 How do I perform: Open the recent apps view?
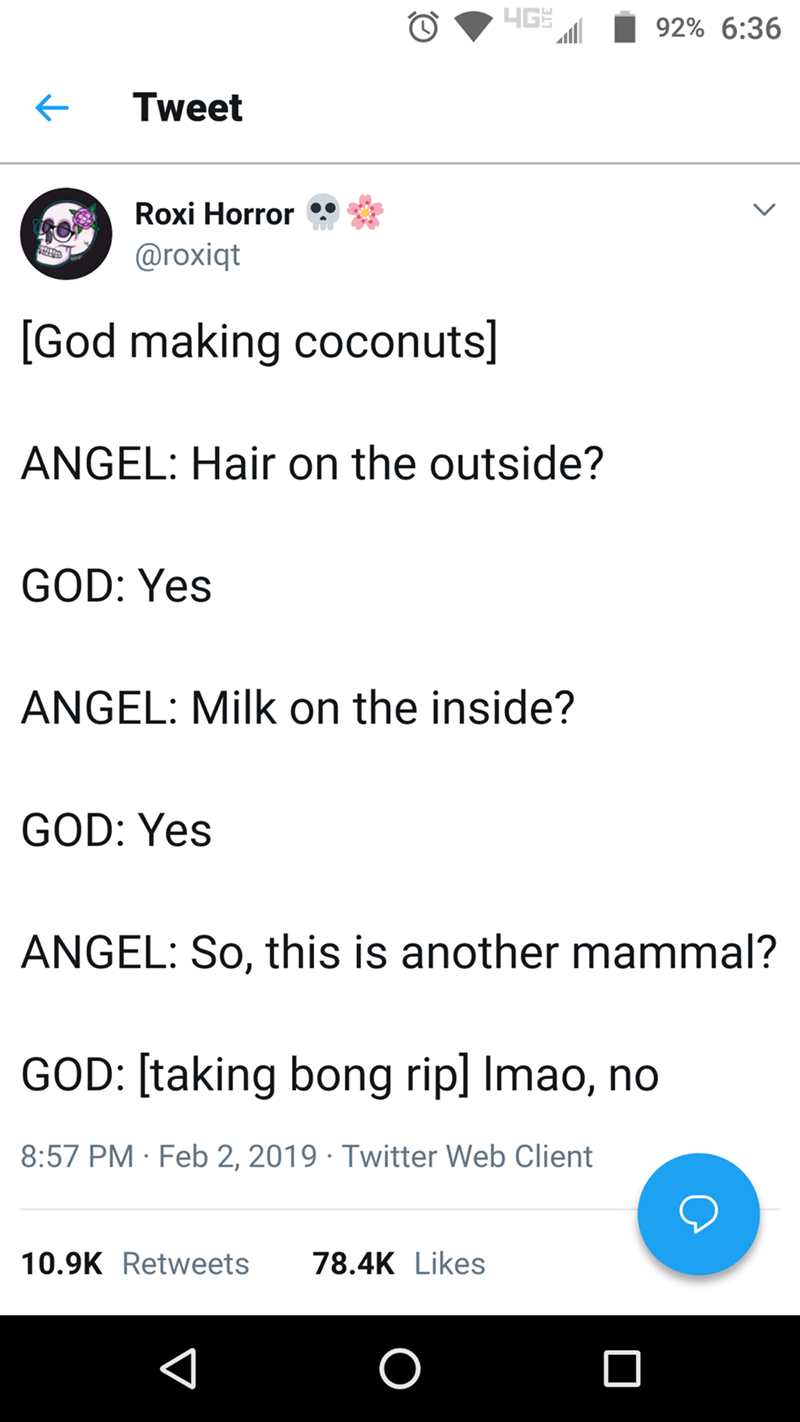pos(621,1368)
